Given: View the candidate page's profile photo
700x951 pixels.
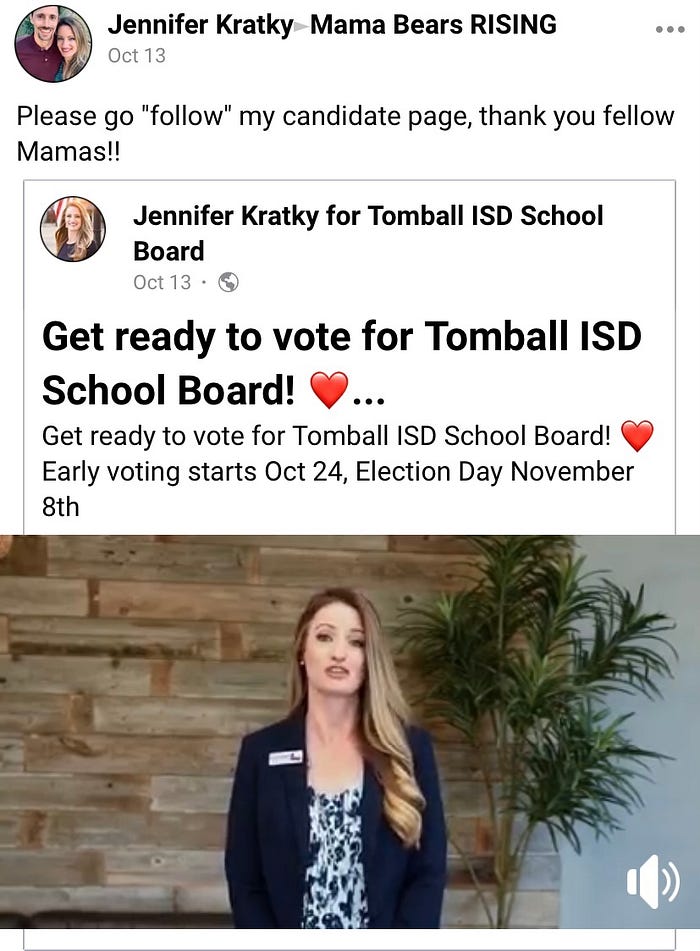Looking at the screenshot, I should (73, 229).
